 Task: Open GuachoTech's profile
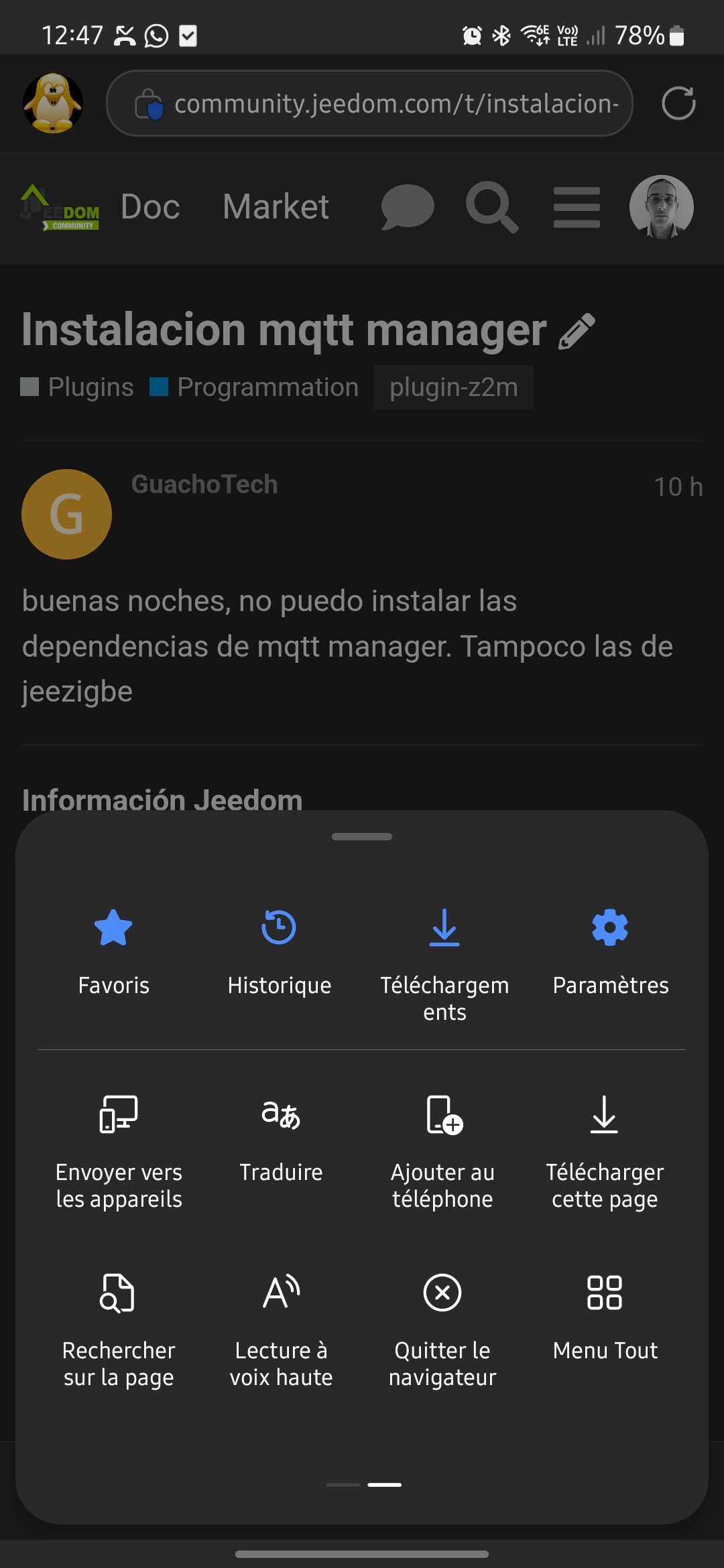[x=204, y=484]
